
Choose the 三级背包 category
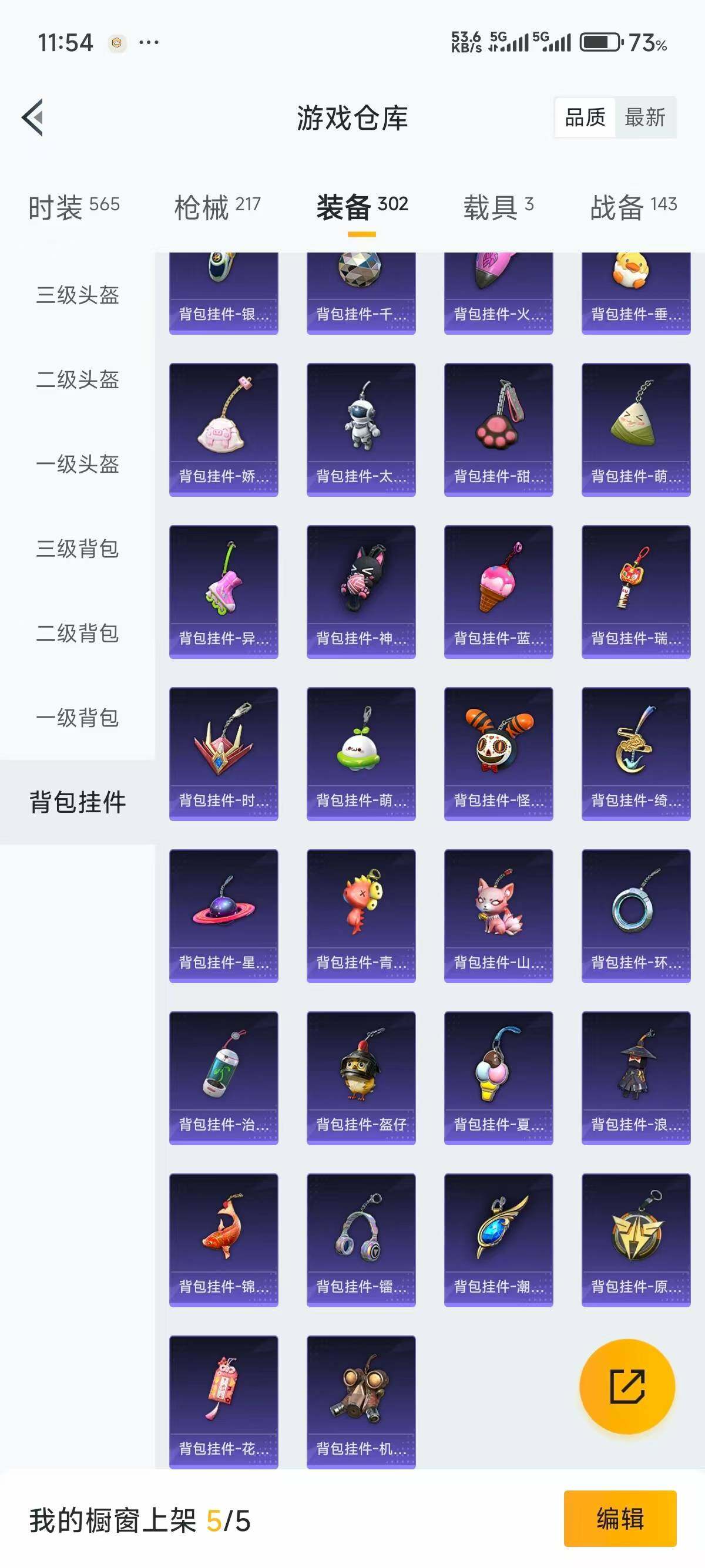click(78, 549)
